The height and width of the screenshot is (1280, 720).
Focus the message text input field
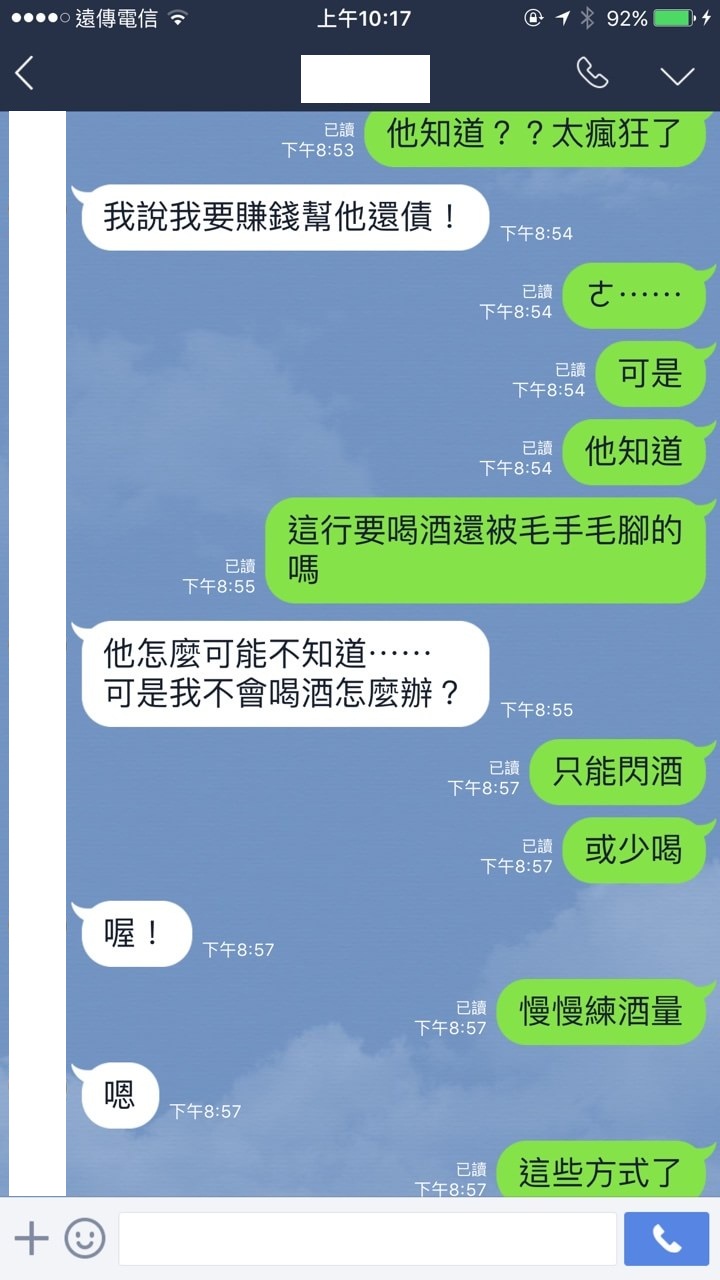pos(367,1239)
